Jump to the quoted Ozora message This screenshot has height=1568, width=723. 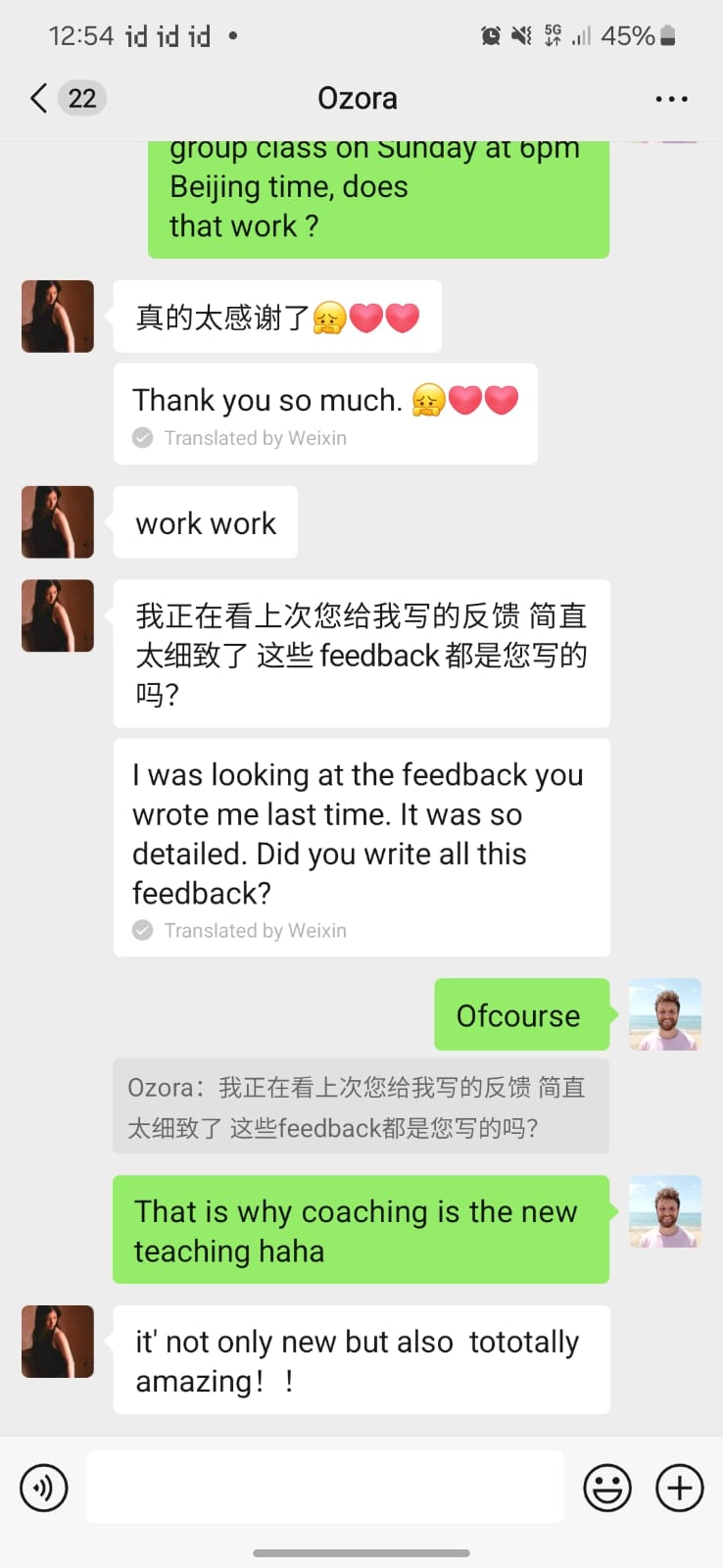point(361,1106)
